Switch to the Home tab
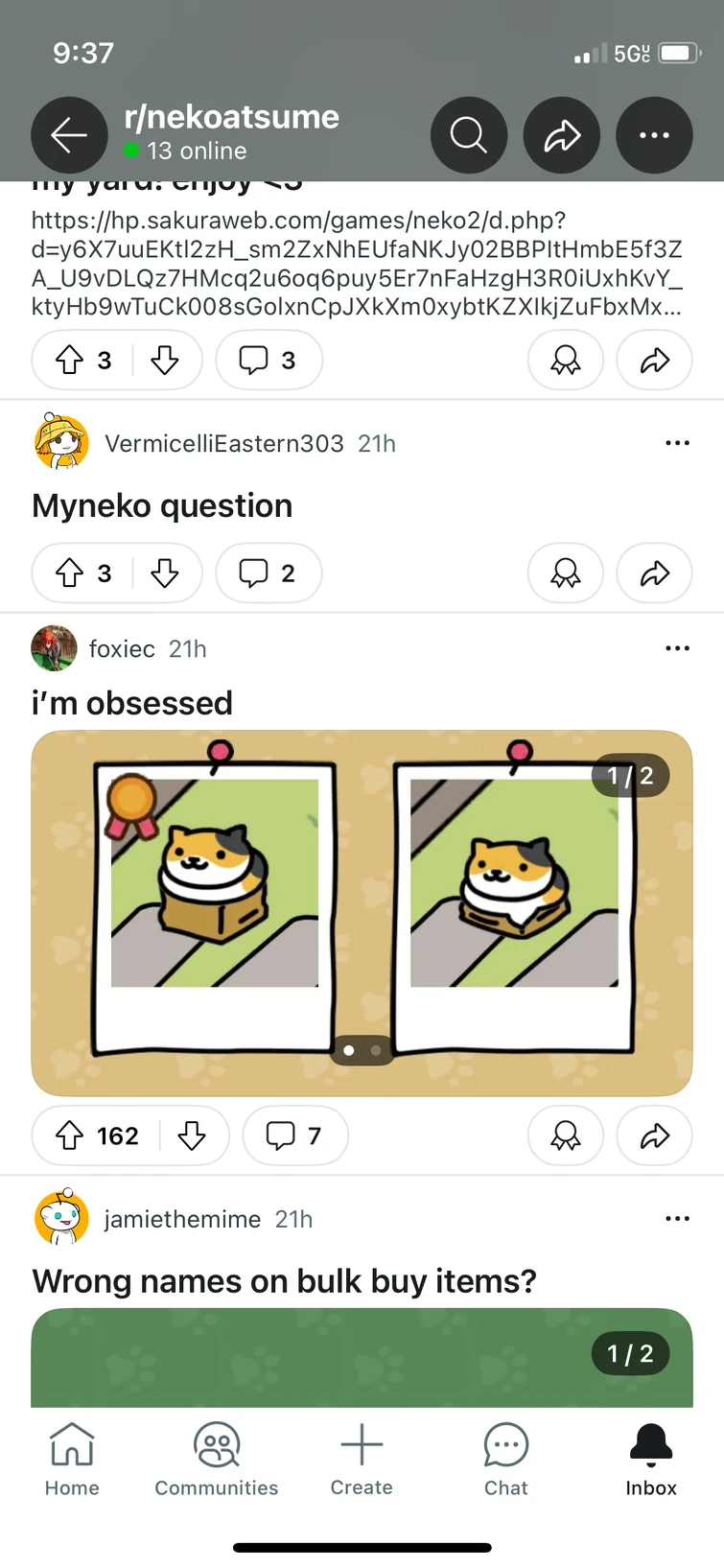Screen dimensions: 724x1568 tap(72, 1459)
